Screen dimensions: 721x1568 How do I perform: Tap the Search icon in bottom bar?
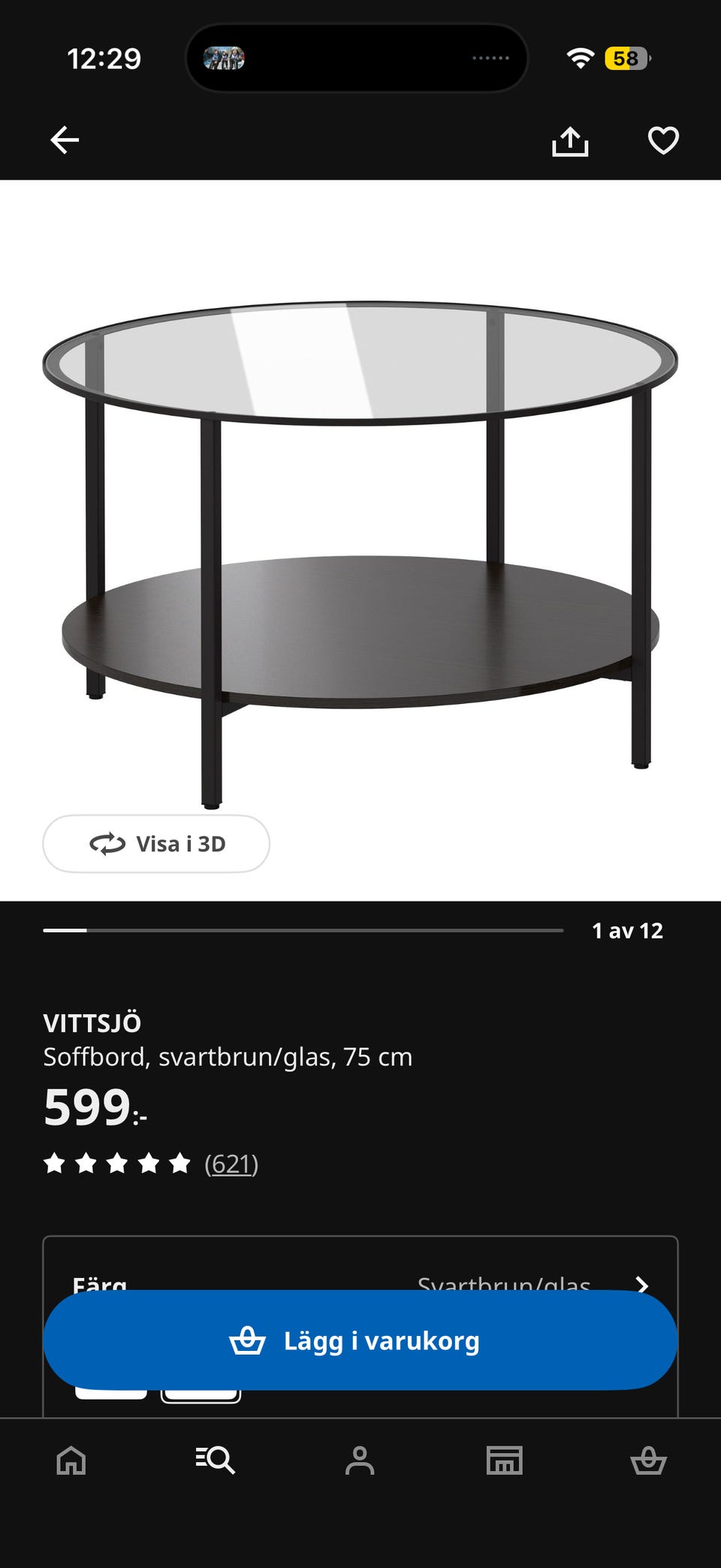tap(216, 1461)
